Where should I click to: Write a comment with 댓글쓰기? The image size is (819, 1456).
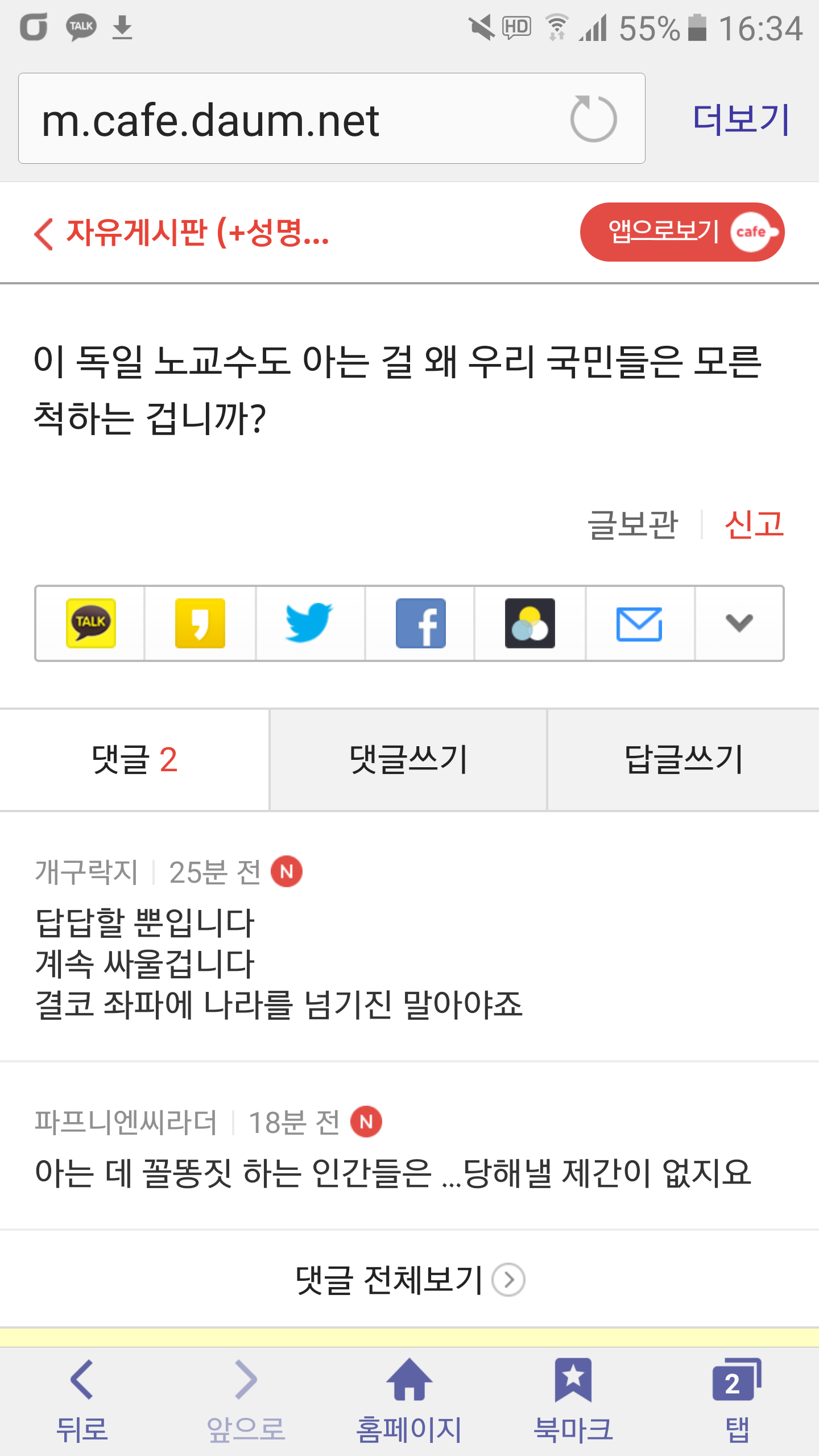pos(408,760)
